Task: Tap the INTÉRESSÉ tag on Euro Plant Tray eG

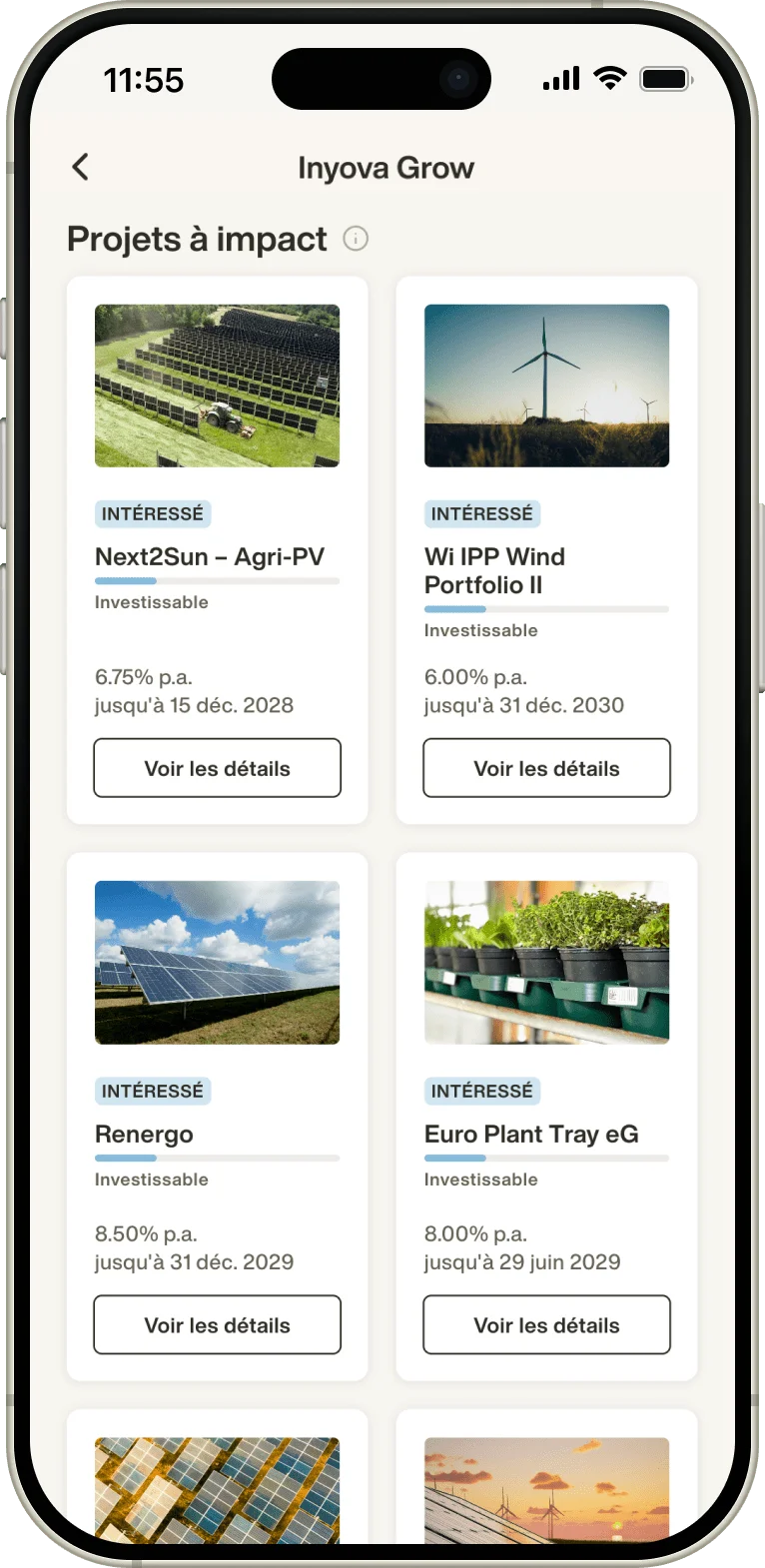Action: pyautogui.click(x=482, y=1091)
